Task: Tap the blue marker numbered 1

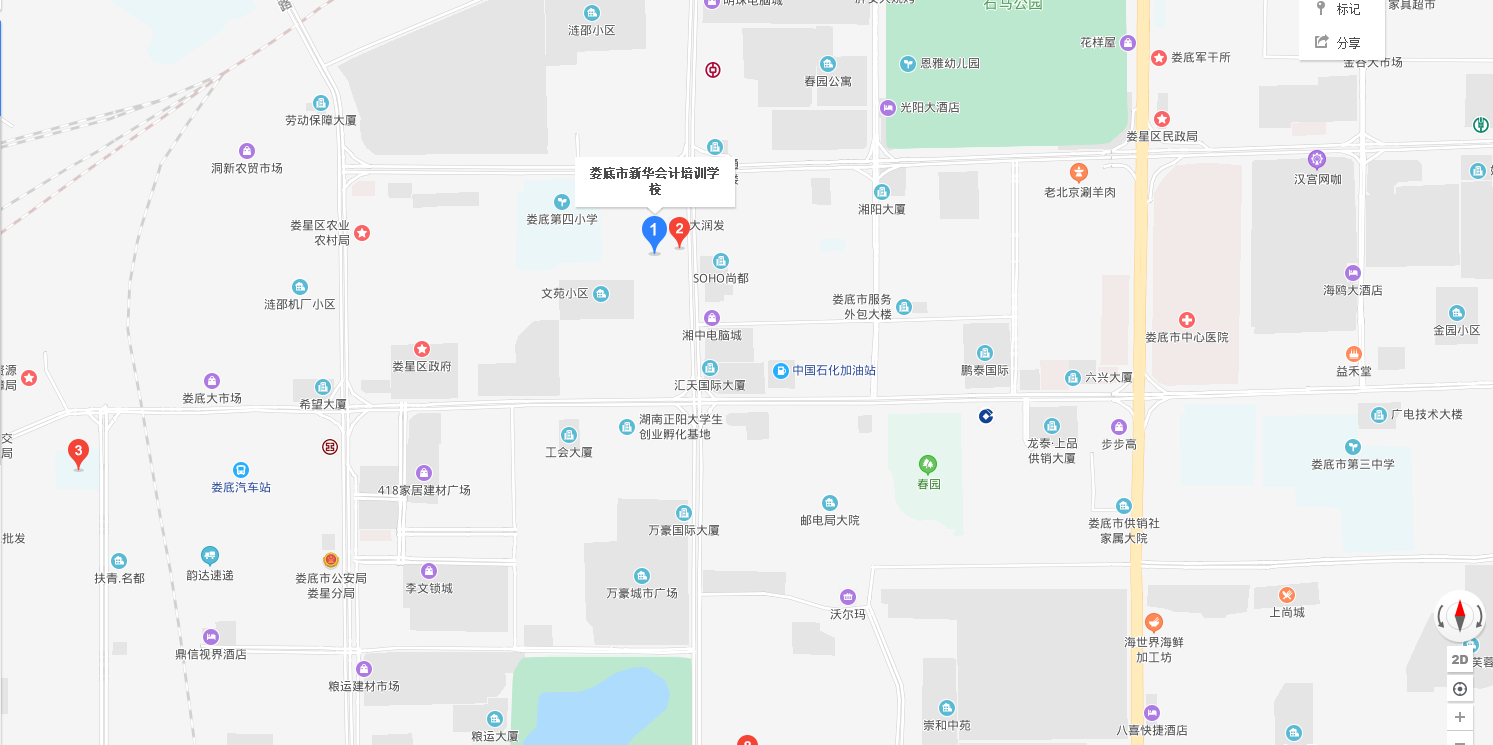Action: [x=654, y=233]
